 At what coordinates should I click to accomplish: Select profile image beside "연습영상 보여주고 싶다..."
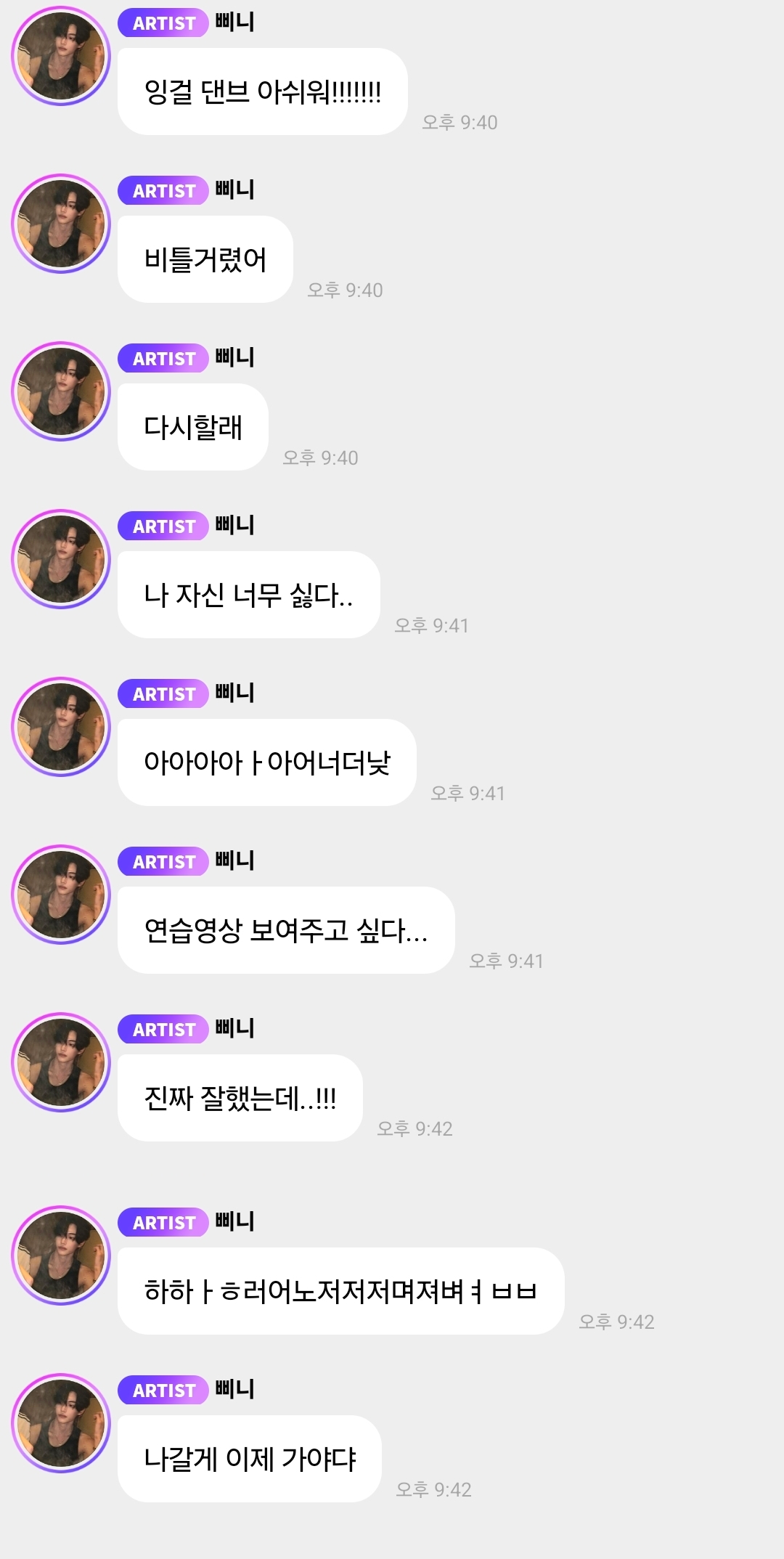click(61, 895)
